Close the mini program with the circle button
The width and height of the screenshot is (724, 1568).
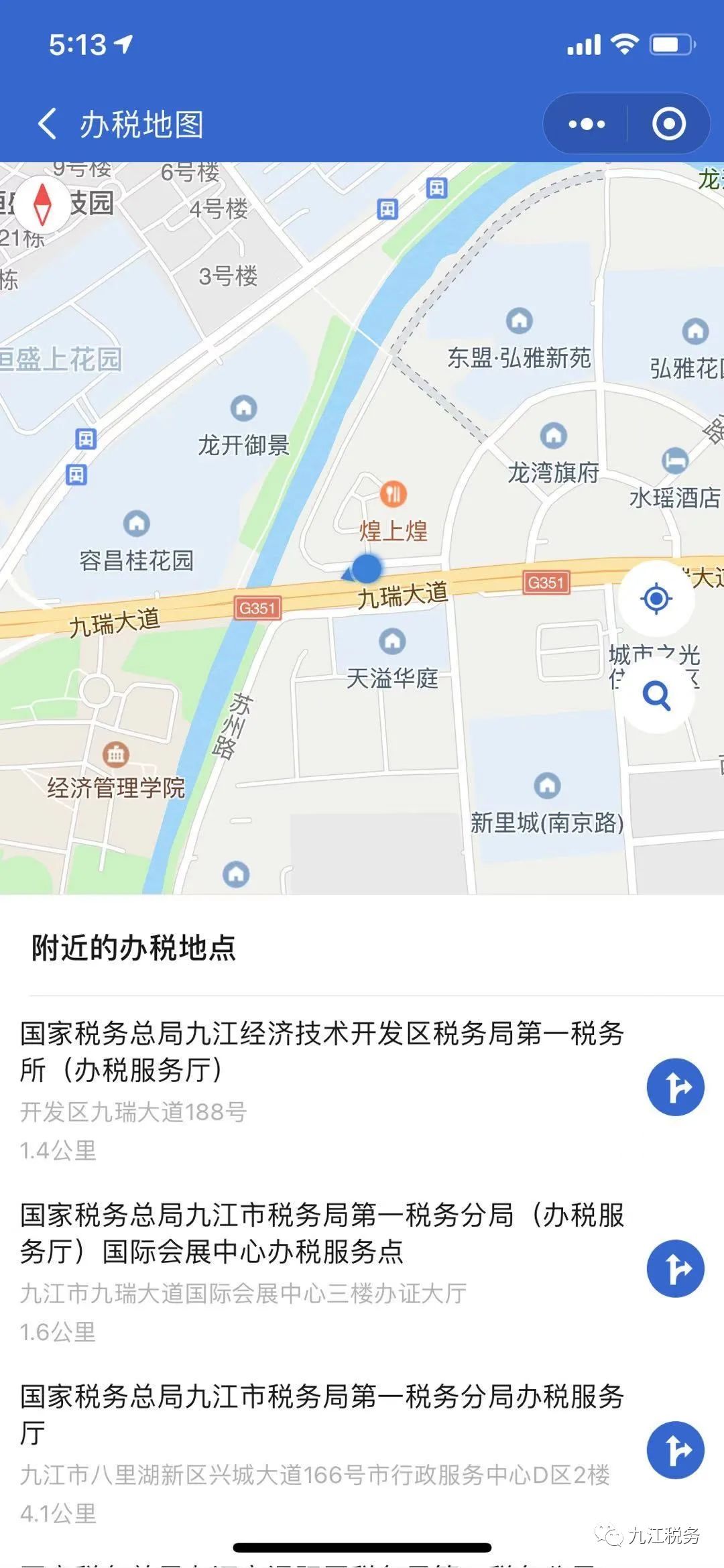(x=669, y=124)
